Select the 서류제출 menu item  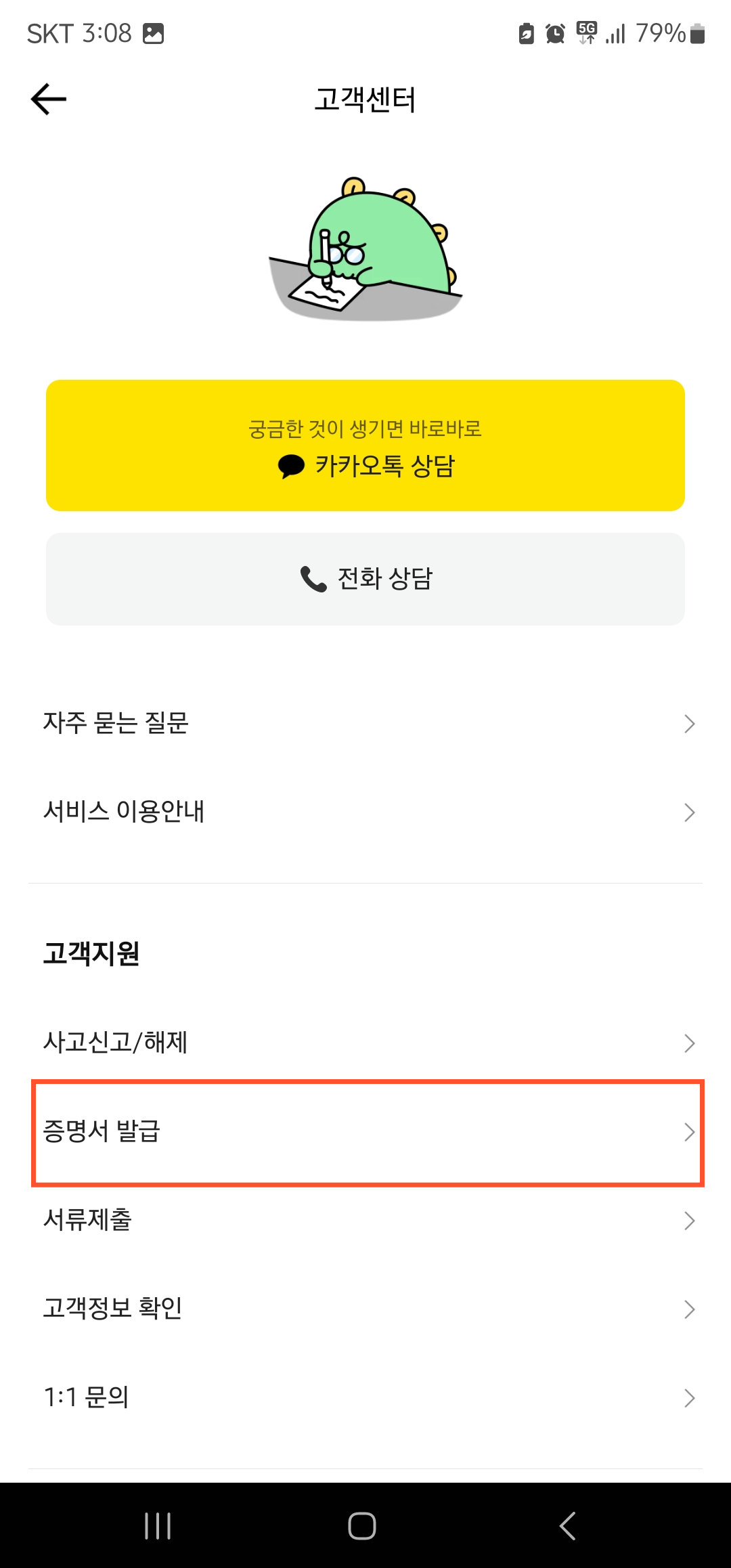pyautogui.click(x=365, y=1221)
